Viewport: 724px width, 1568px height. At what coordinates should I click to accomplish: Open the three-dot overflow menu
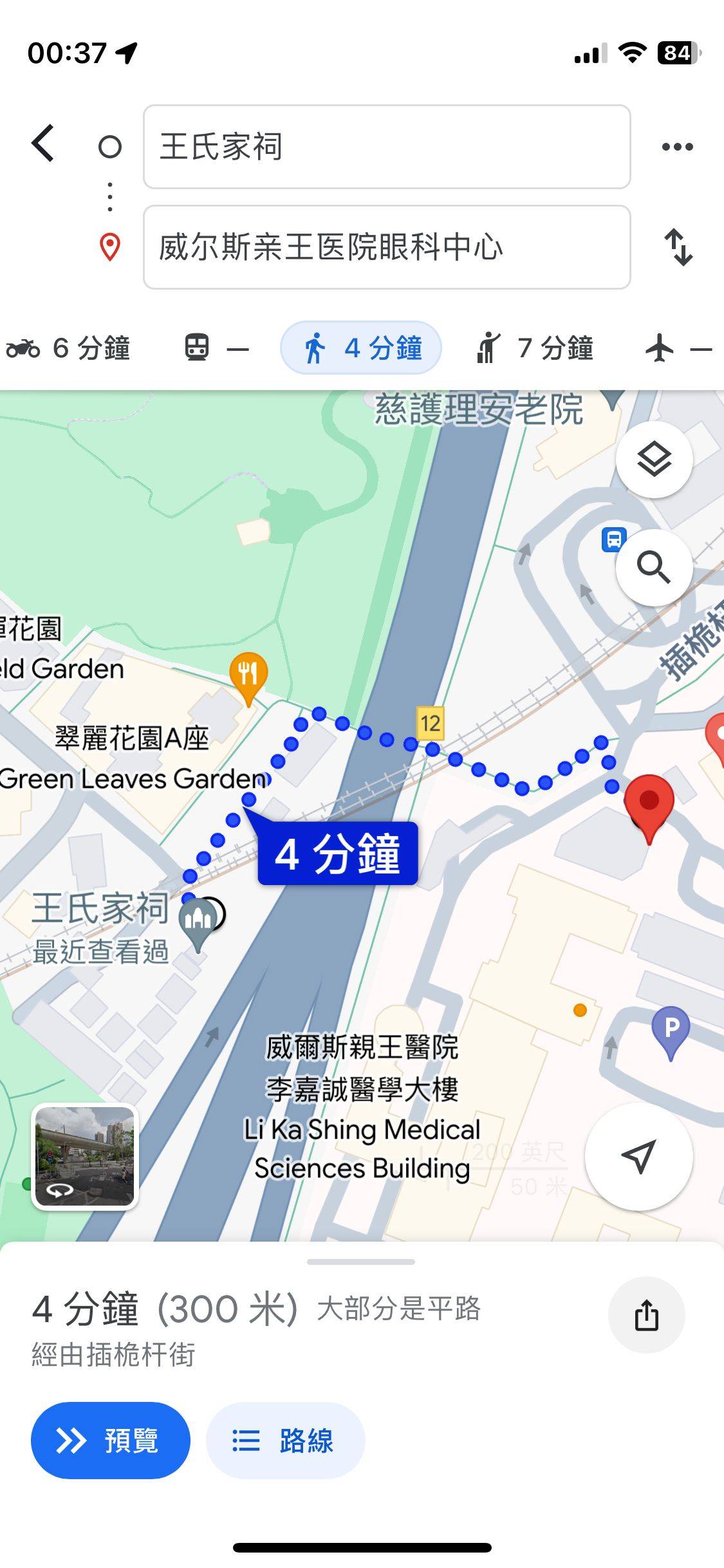click(678, 147)
